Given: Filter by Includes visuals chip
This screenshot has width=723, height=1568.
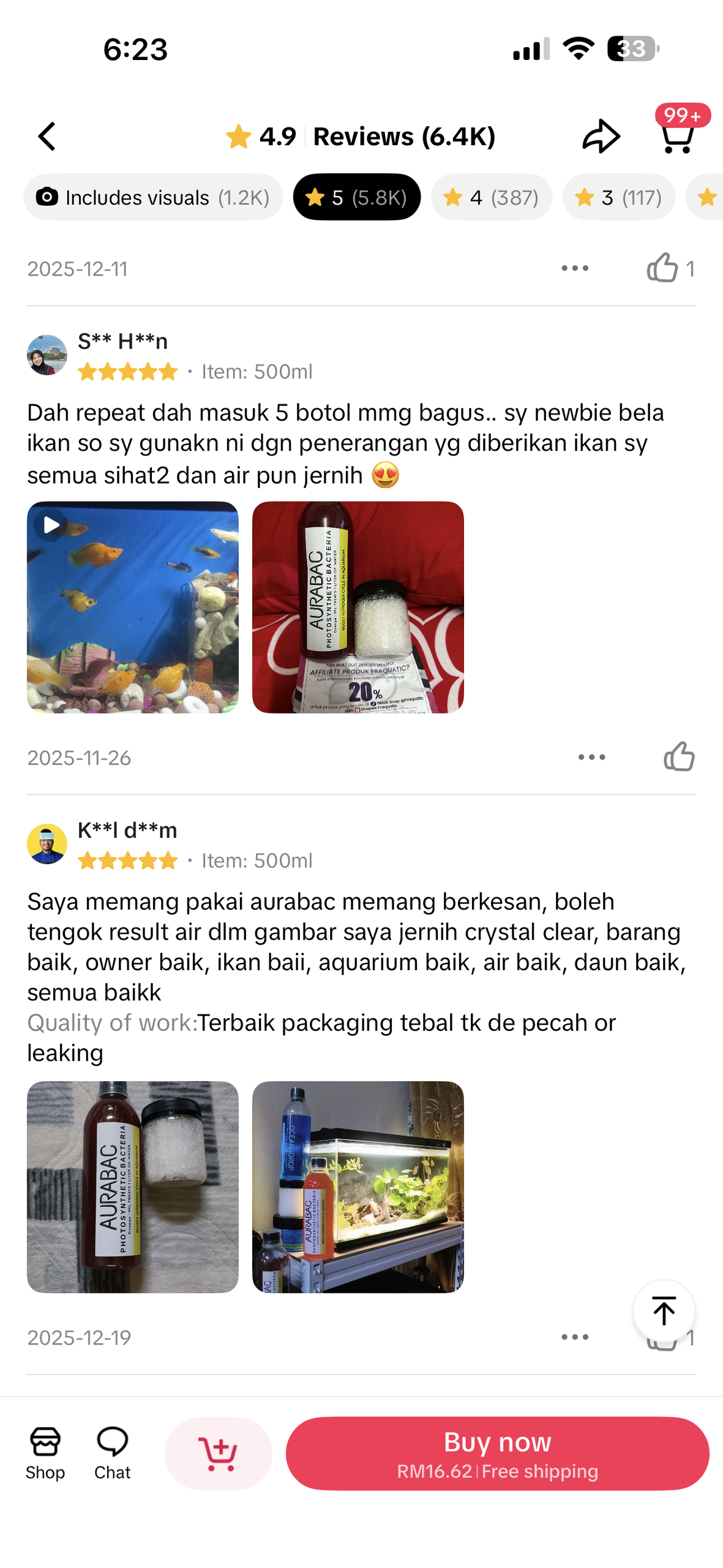Looking at the screenshot, I should point(153,197).
